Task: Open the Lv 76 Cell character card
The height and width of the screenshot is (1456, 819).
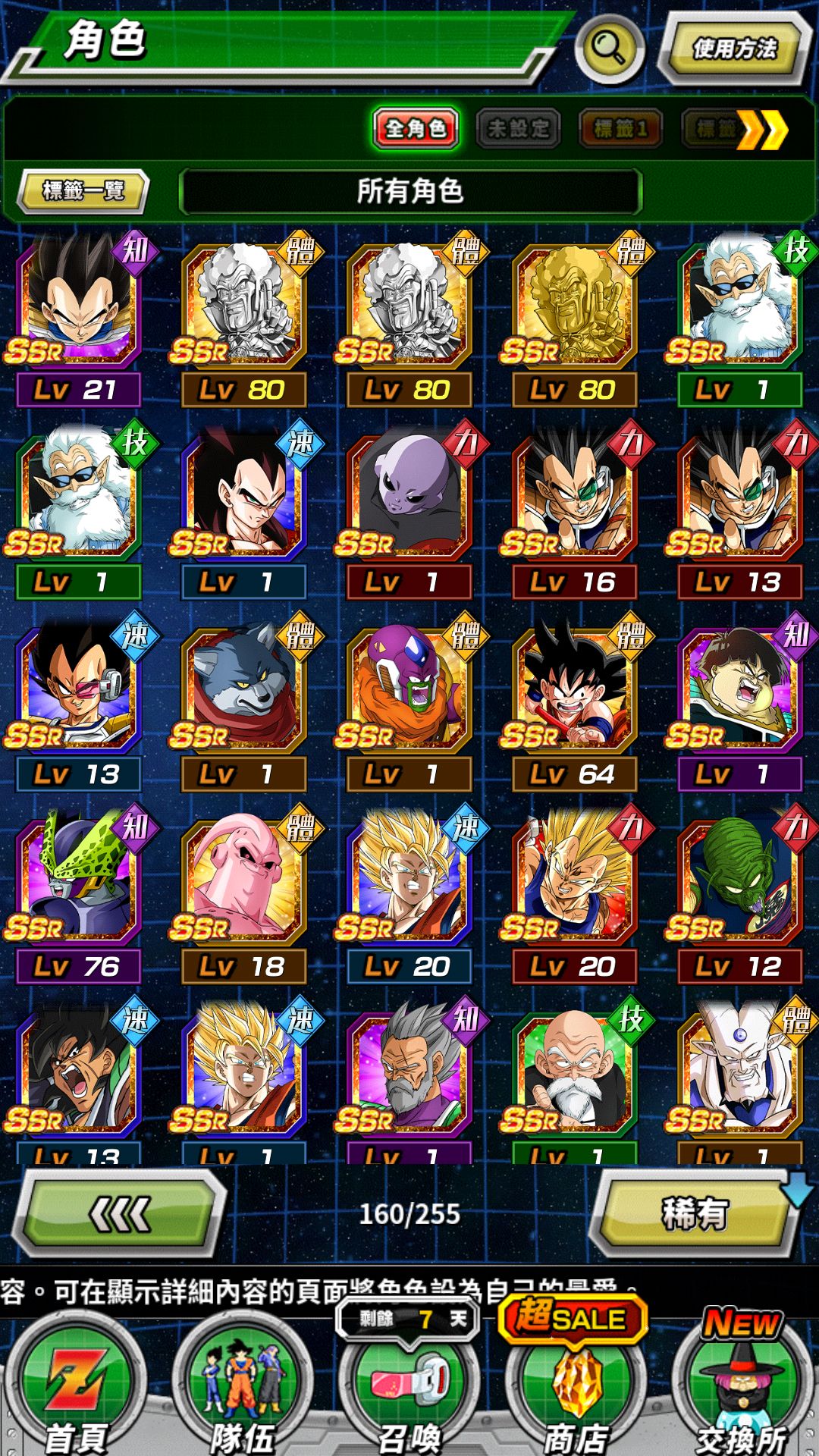Action: (79, 895)
